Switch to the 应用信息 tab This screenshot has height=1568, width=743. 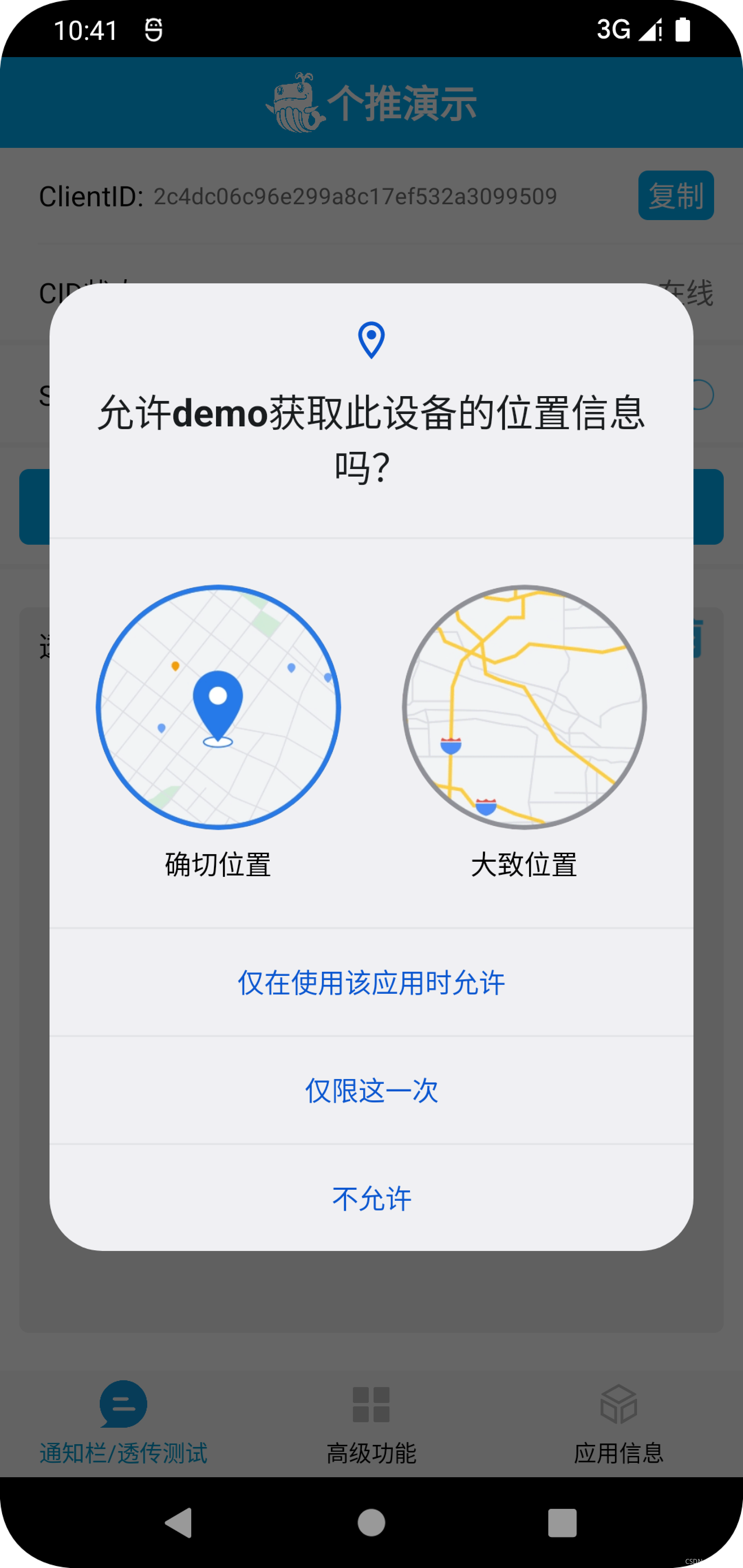620,1452
